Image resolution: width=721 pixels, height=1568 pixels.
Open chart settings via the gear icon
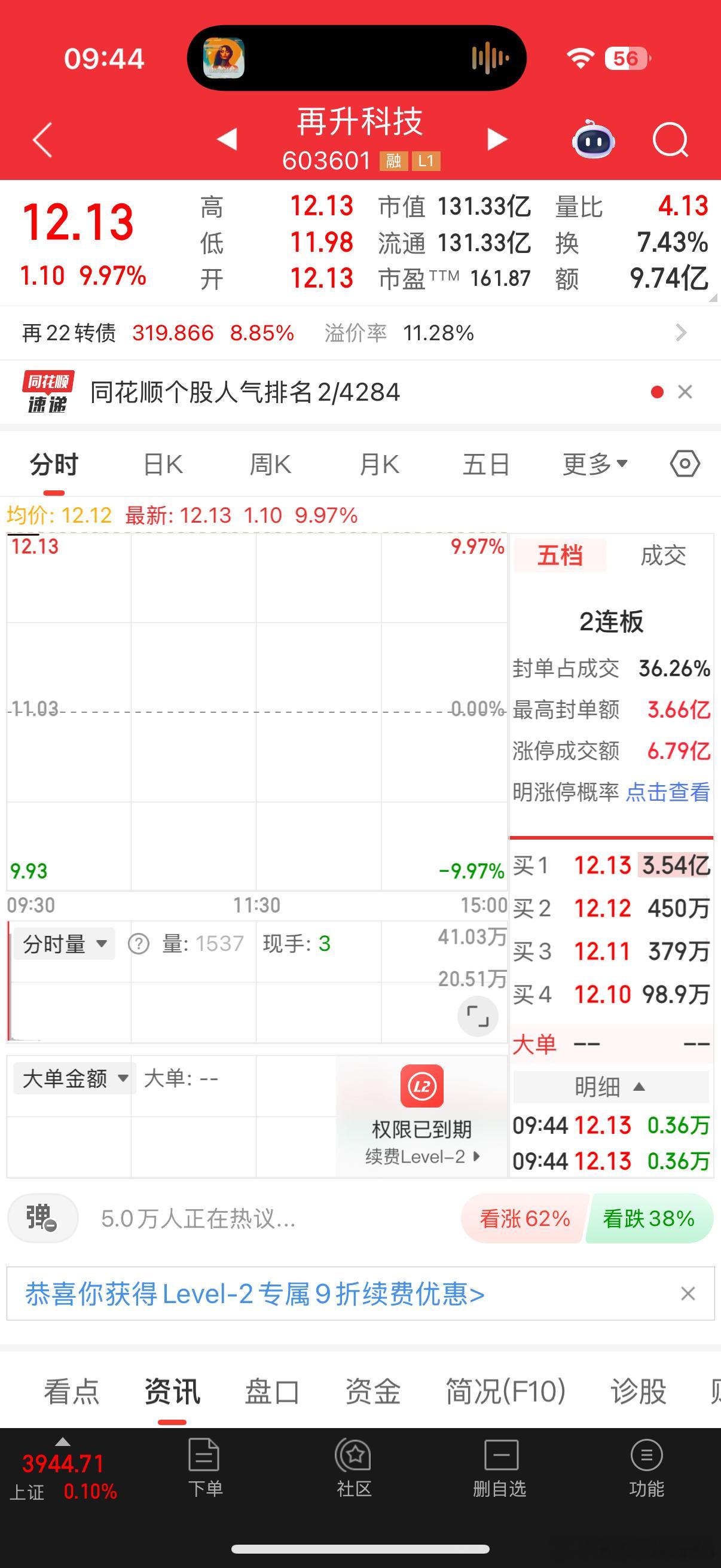pyautogui.click(x=684, y=463)
